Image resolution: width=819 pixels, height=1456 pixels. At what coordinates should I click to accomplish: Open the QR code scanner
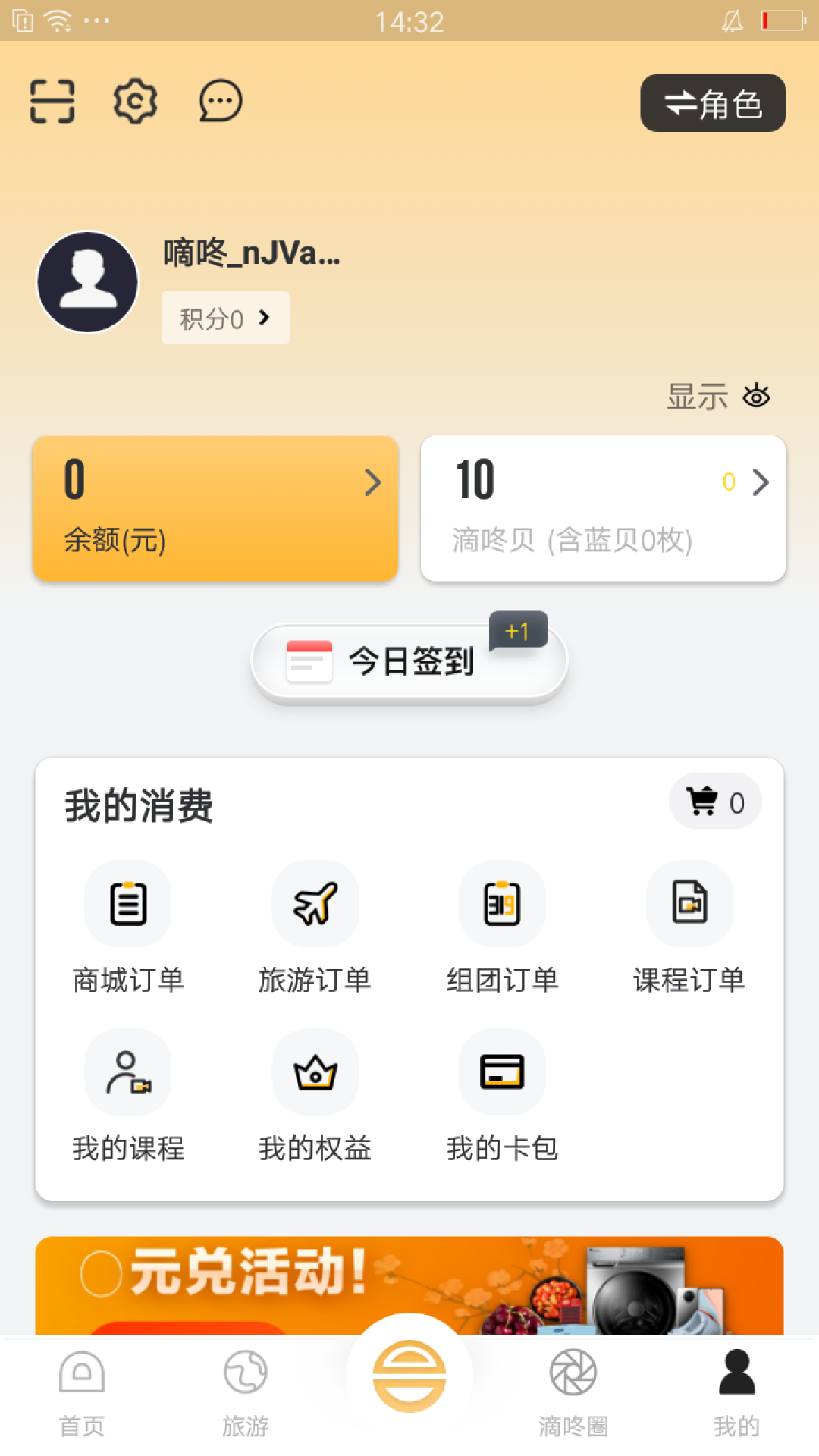click(51, 102)
